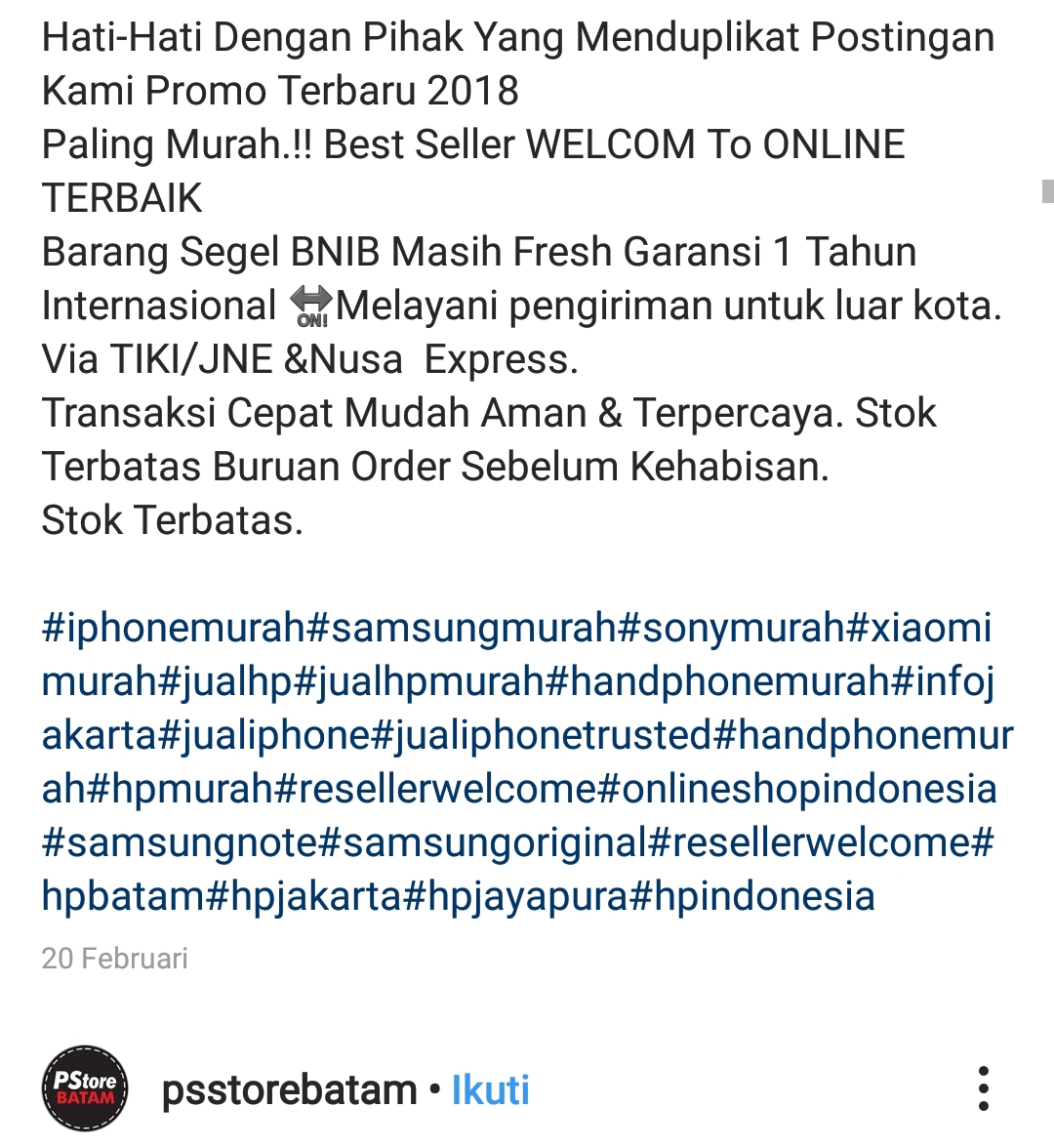Open hashtag #iphonemurah

[174, 628]
